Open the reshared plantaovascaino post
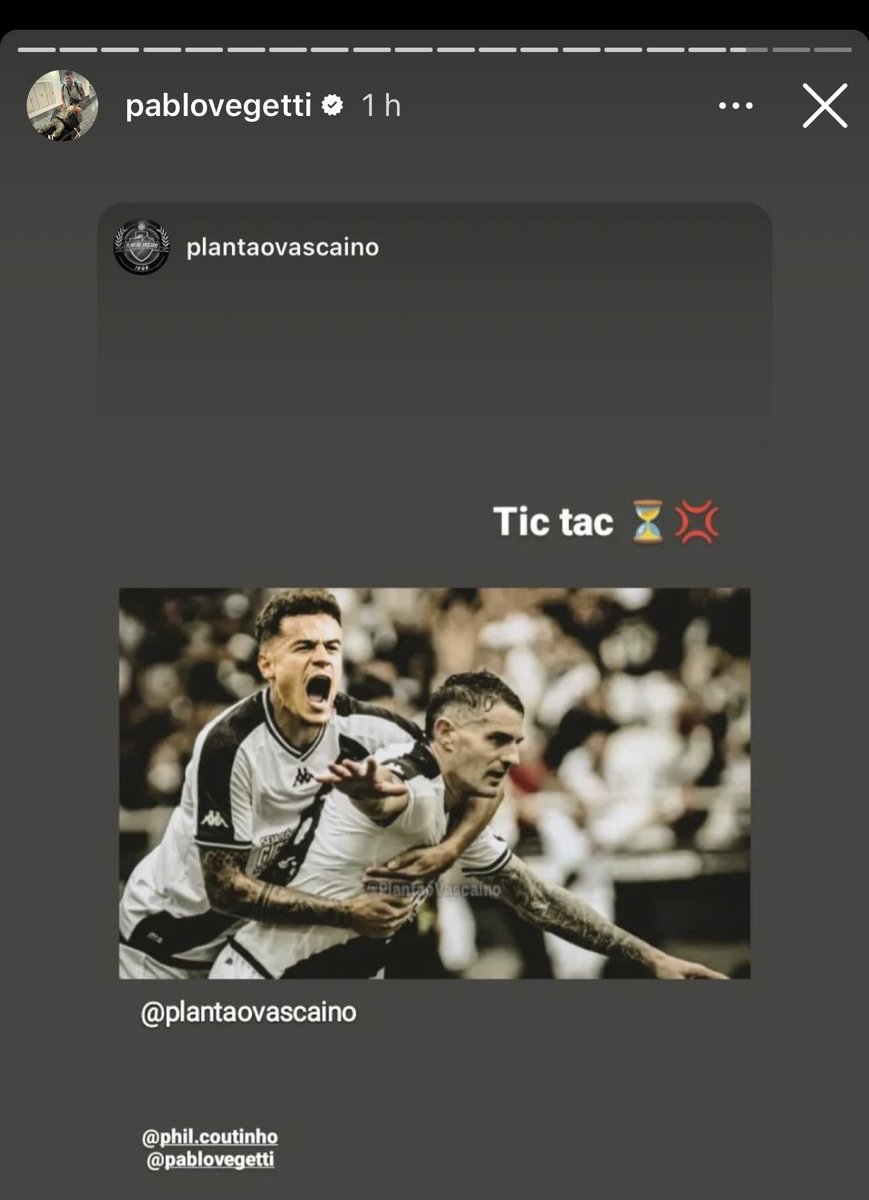869x1200 pixels. [434, 782]
